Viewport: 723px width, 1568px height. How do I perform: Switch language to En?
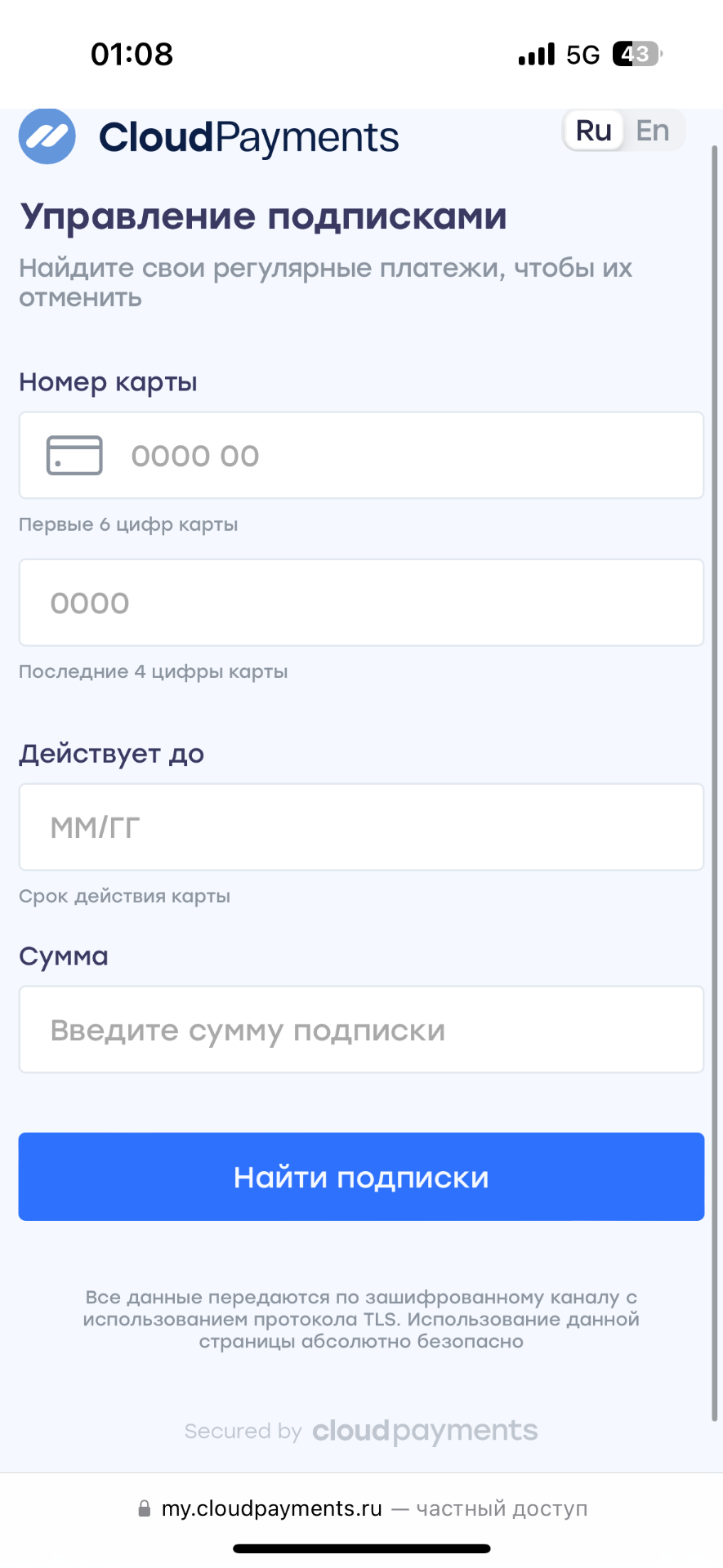pyautogui.click(x=652, y=131)
